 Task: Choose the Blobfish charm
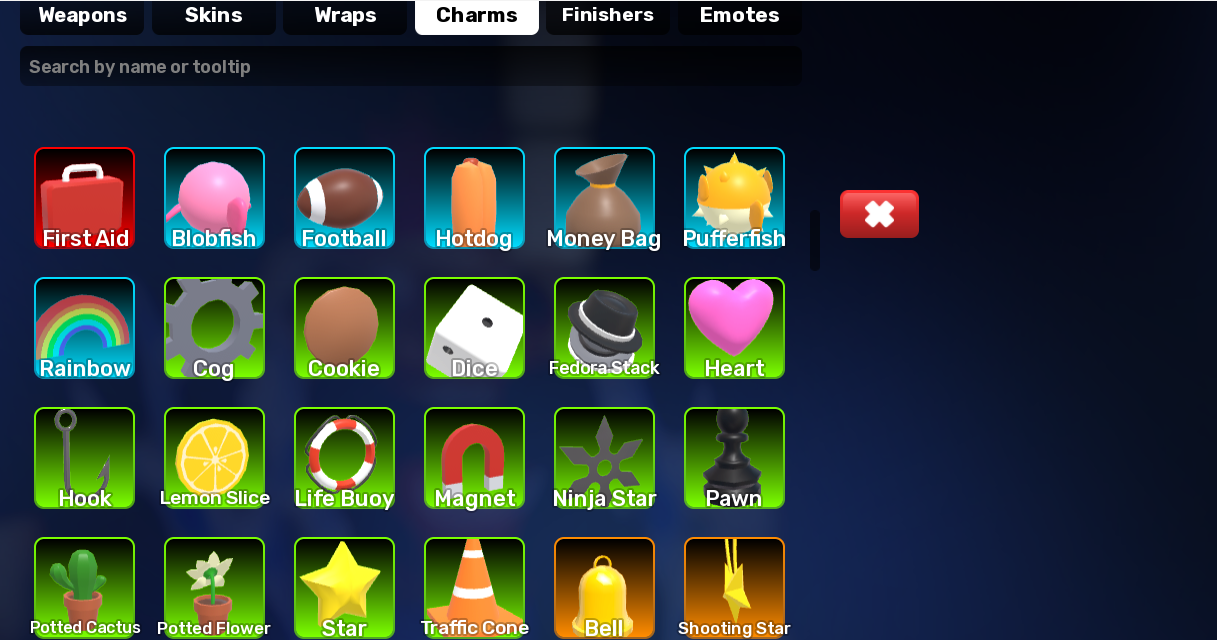[215, 198]
